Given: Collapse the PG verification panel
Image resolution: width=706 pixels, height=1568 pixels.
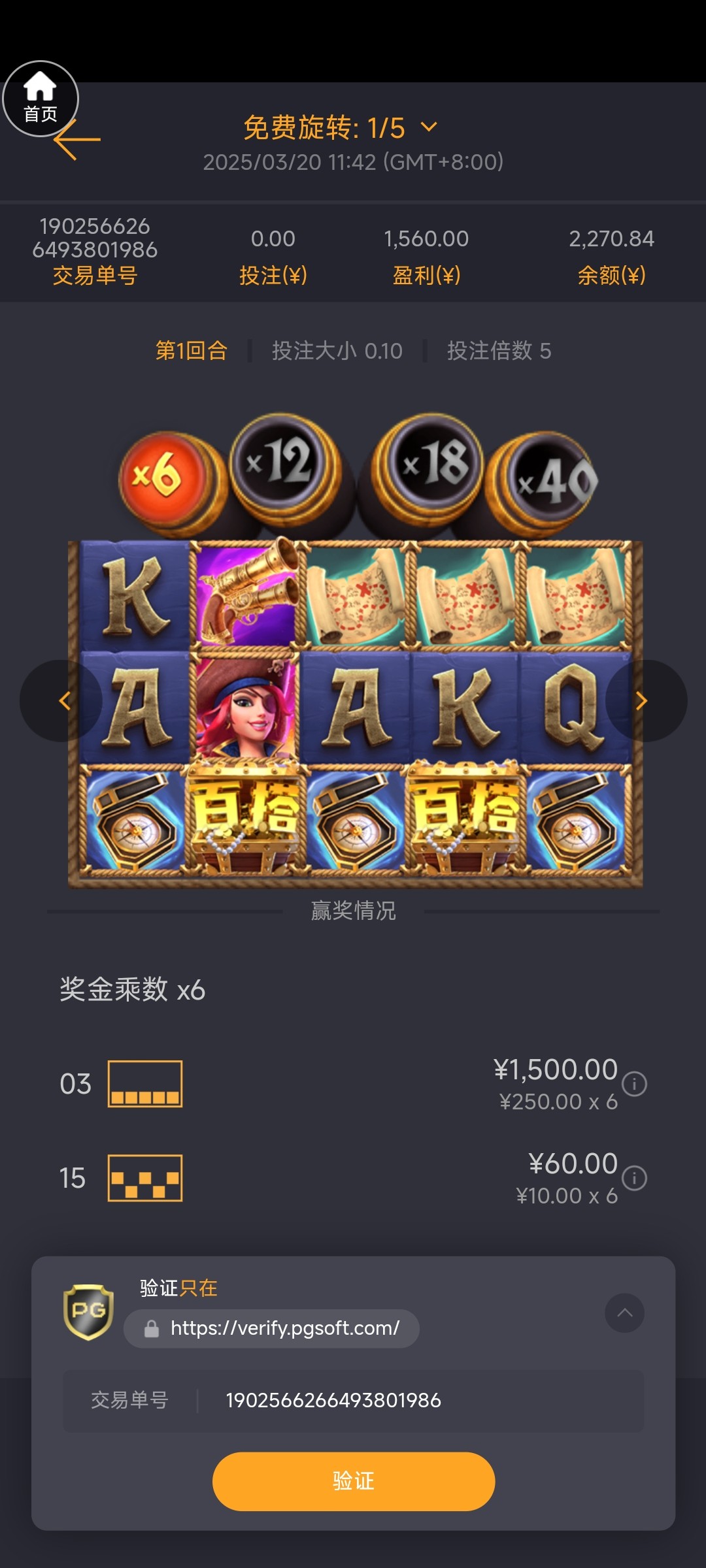Looking at the screenshot, I should coord(624,1313).
